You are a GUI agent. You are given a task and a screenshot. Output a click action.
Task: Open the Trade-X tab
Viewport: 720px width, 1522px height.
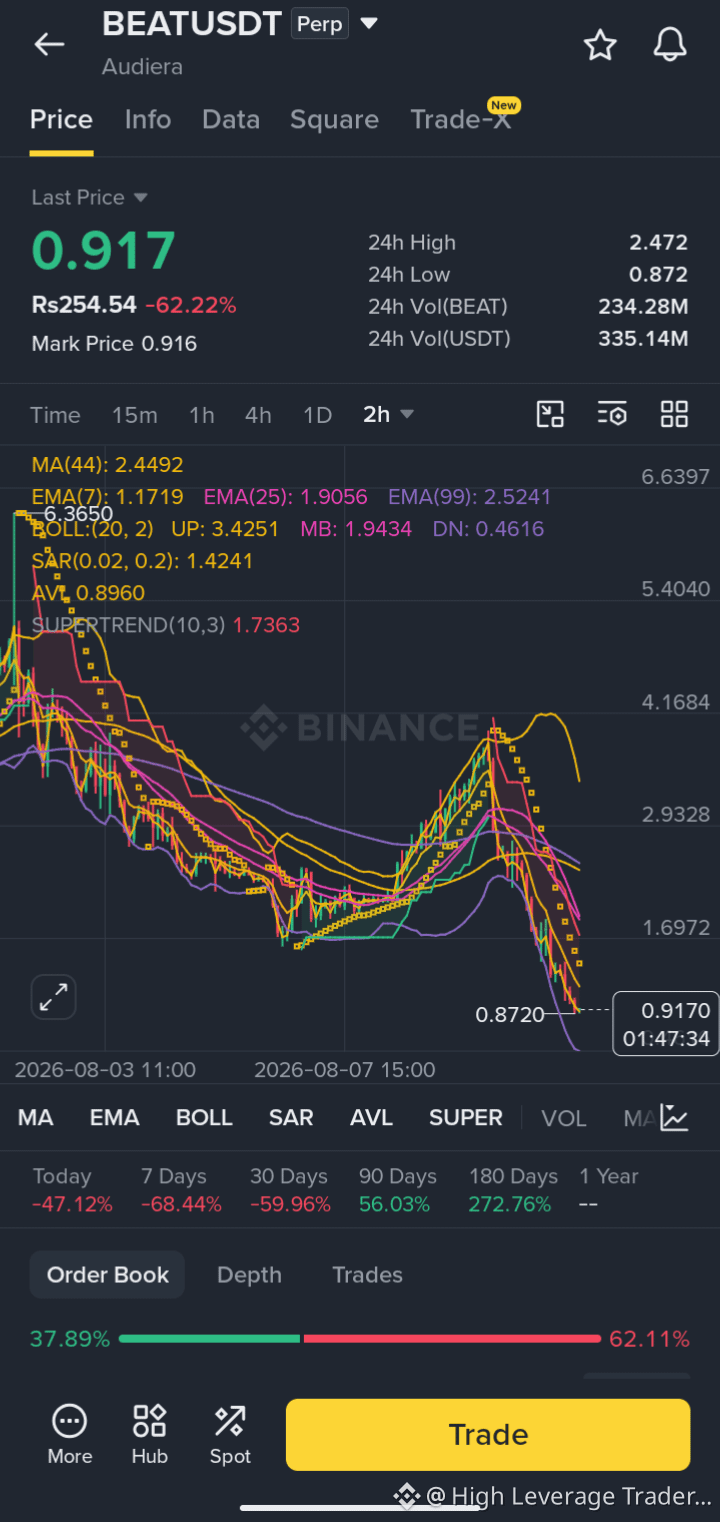(x=461, y=120)
